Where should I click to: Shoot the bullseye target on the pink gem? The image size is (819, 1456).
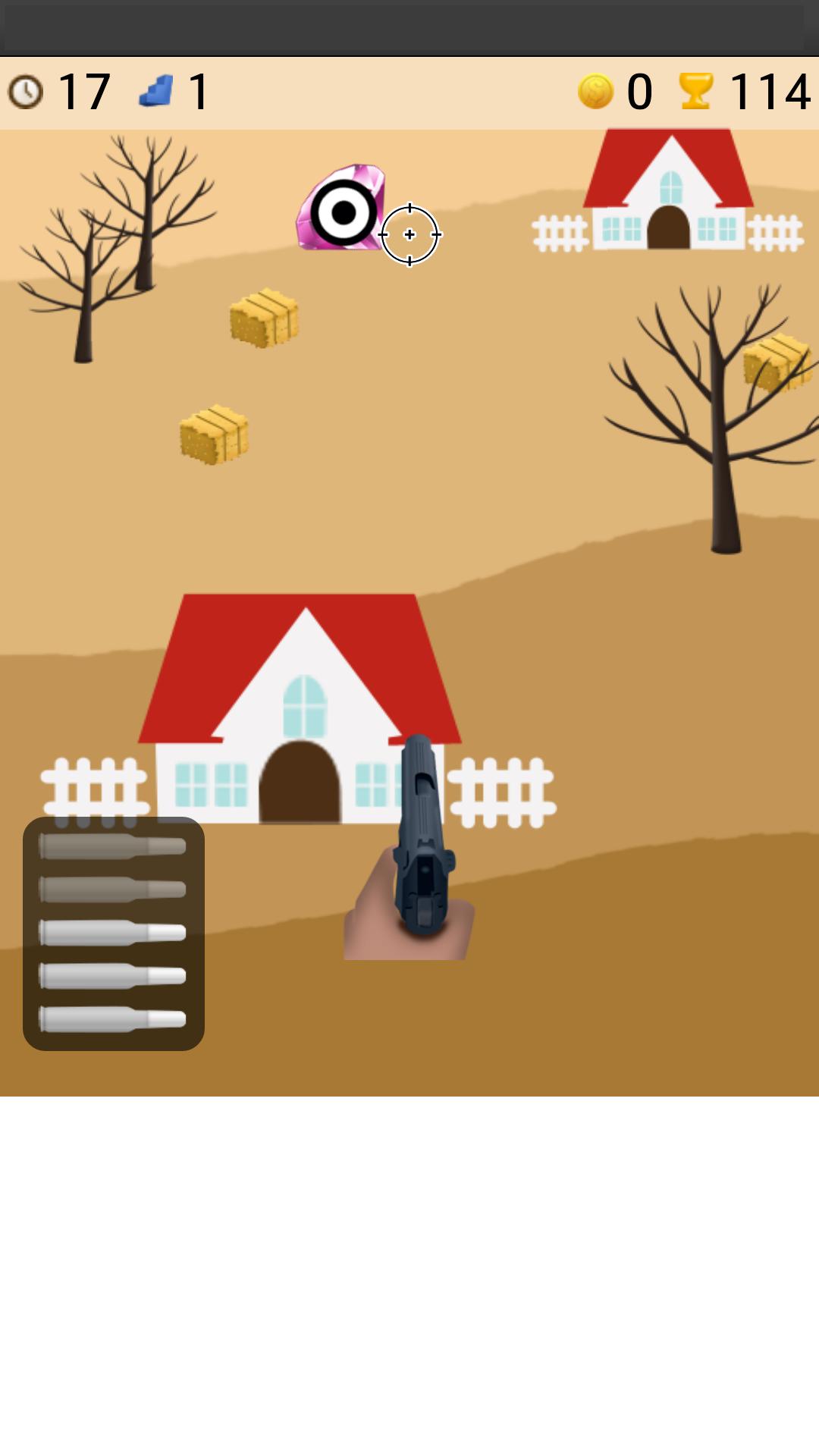pyautogui.click(x=344, y=213)
